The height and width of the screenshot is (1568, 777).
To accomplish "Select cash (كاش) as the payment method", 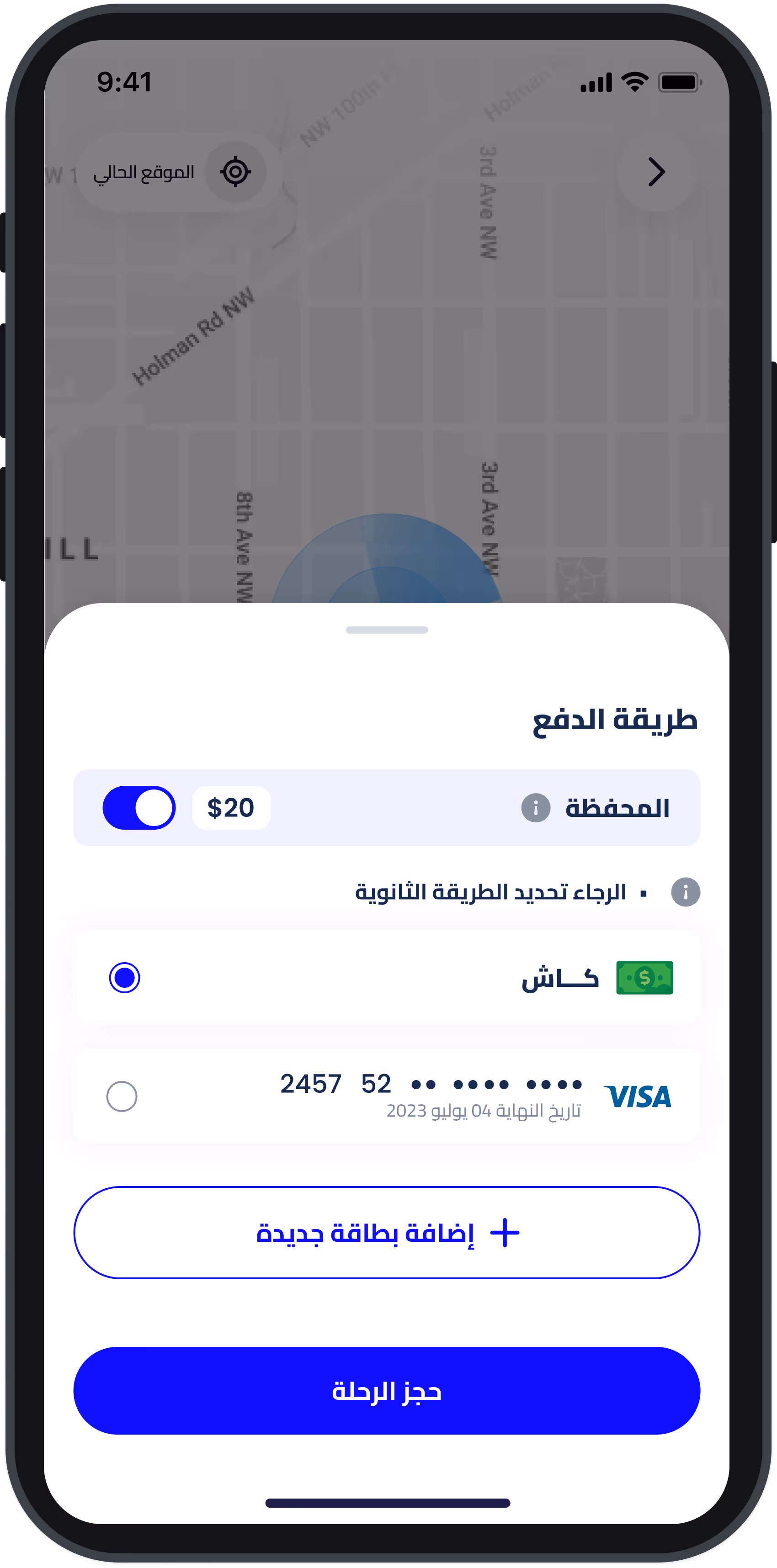I will pyautogui.click(x=125, y=978).
